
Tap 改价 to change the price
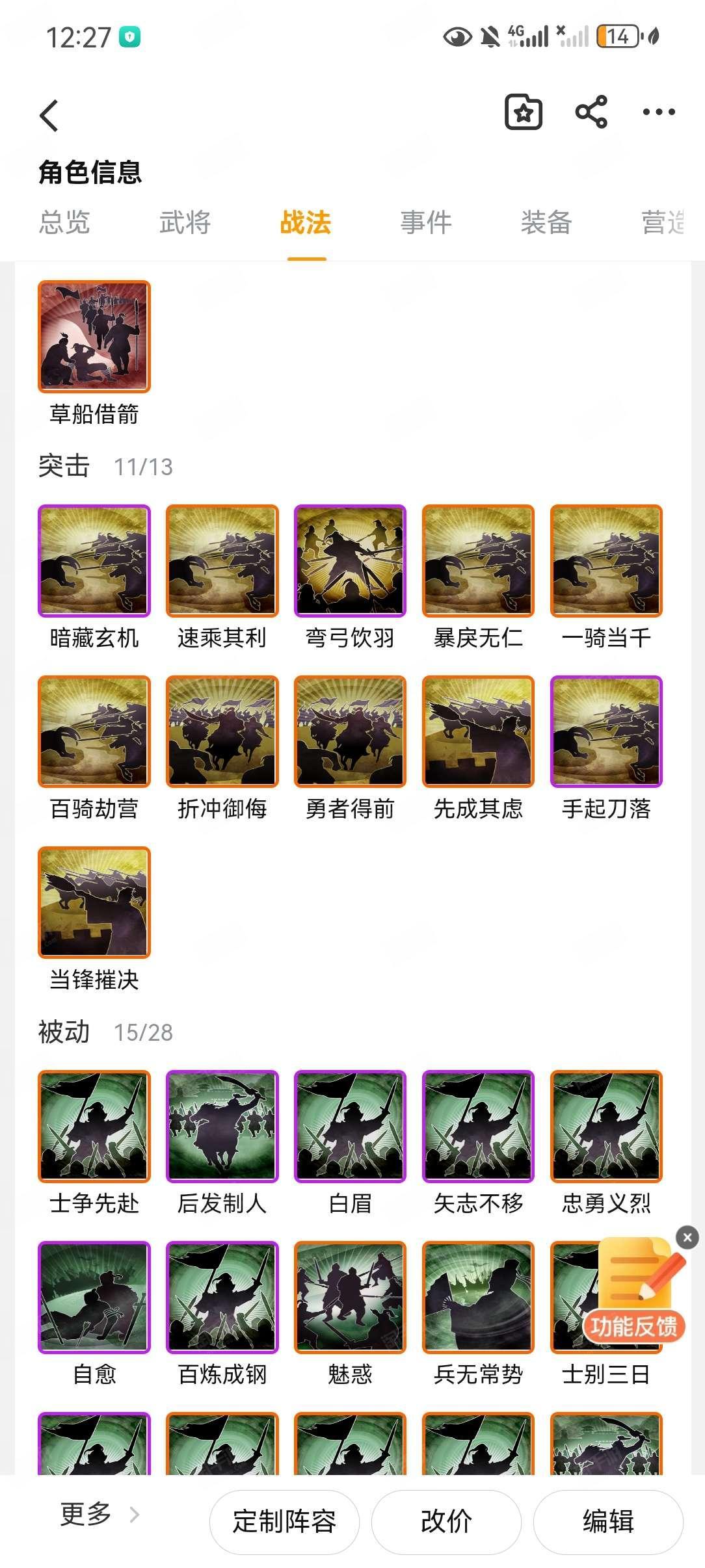coord(446,1522)
